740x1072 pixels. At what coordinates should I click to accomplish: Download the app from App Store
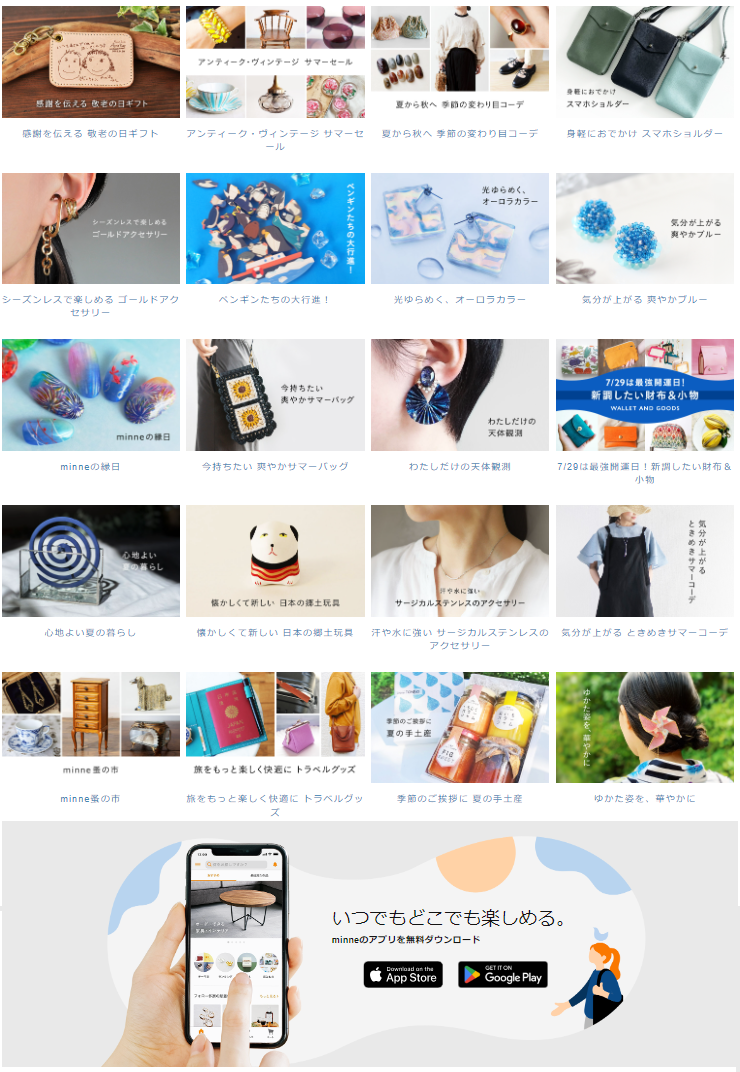403,974
